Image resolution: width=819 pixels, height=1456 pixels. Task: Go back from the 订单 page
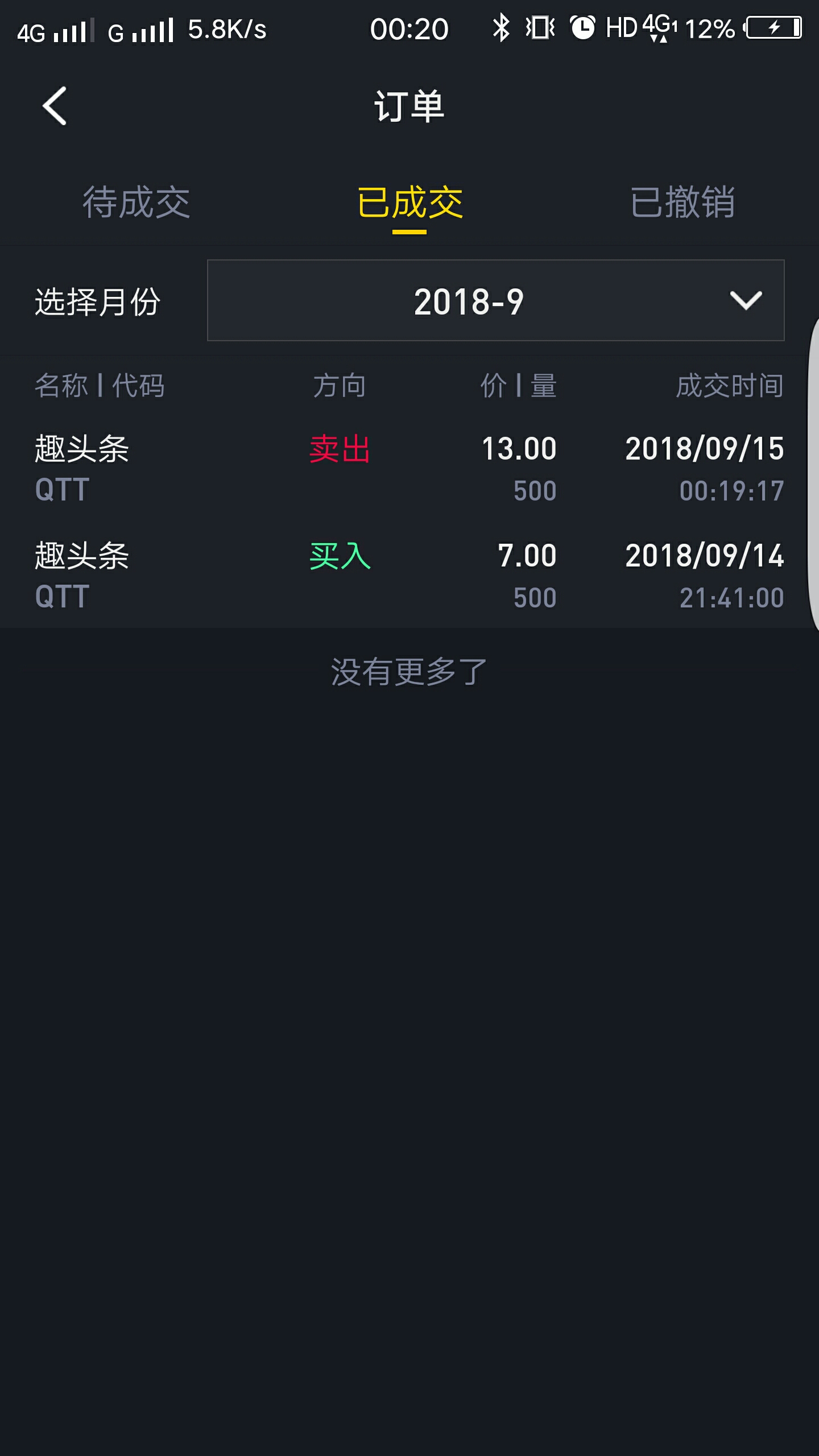[x=55, y=106]
